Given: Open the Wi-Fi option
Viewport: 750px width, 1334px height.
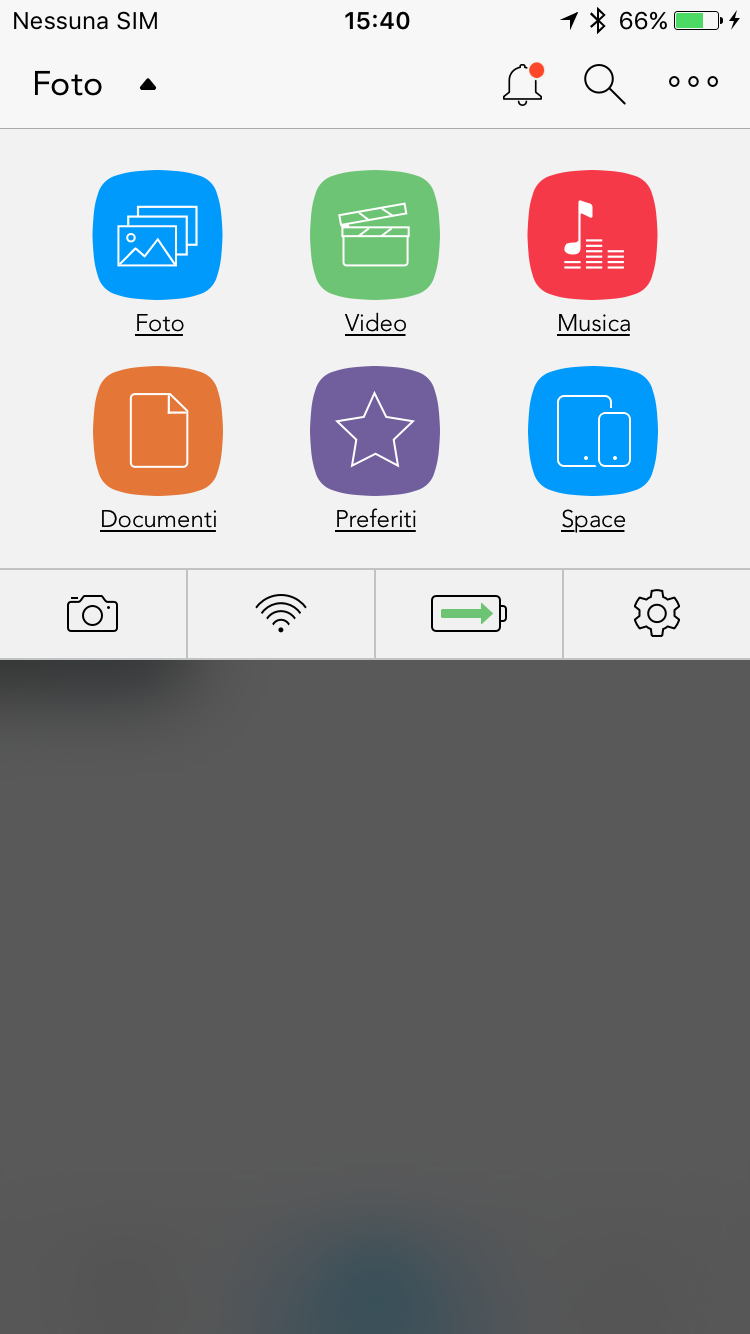Looking at the screenshot, I should tap(281, 613).
